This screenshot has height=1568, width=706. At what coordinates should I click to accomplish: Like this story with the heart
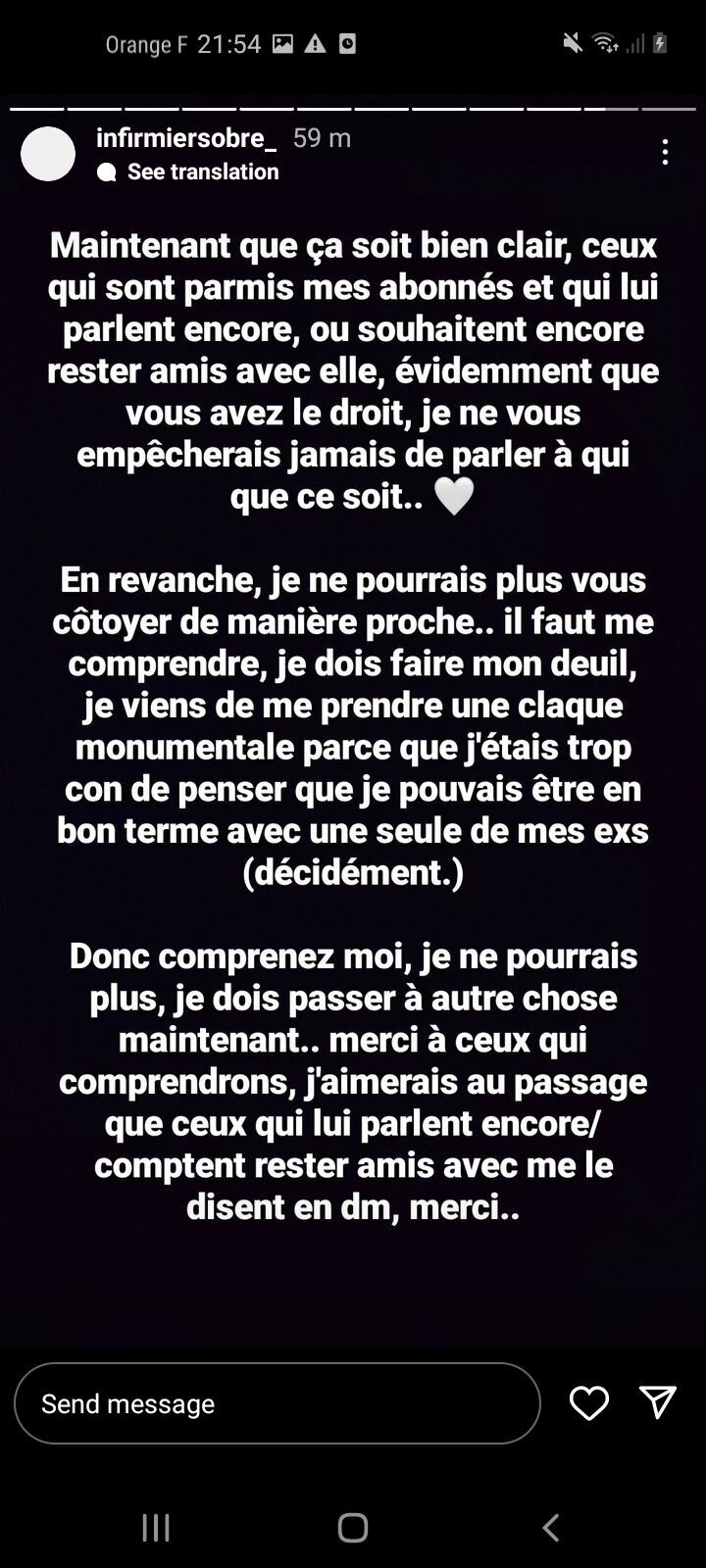[589, 1403]
